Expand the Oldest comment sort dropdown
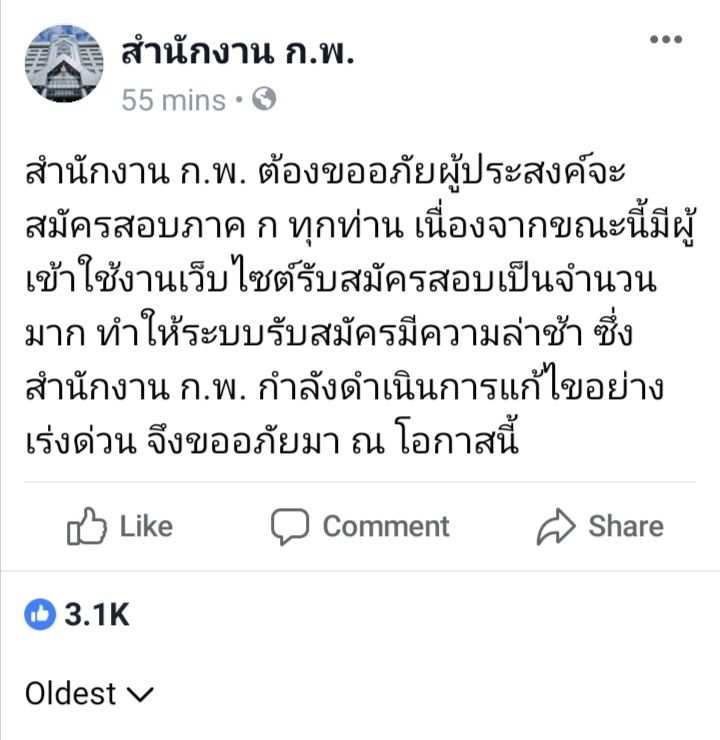This screenshot has height=740, width=720. click(x=89, y=693)
